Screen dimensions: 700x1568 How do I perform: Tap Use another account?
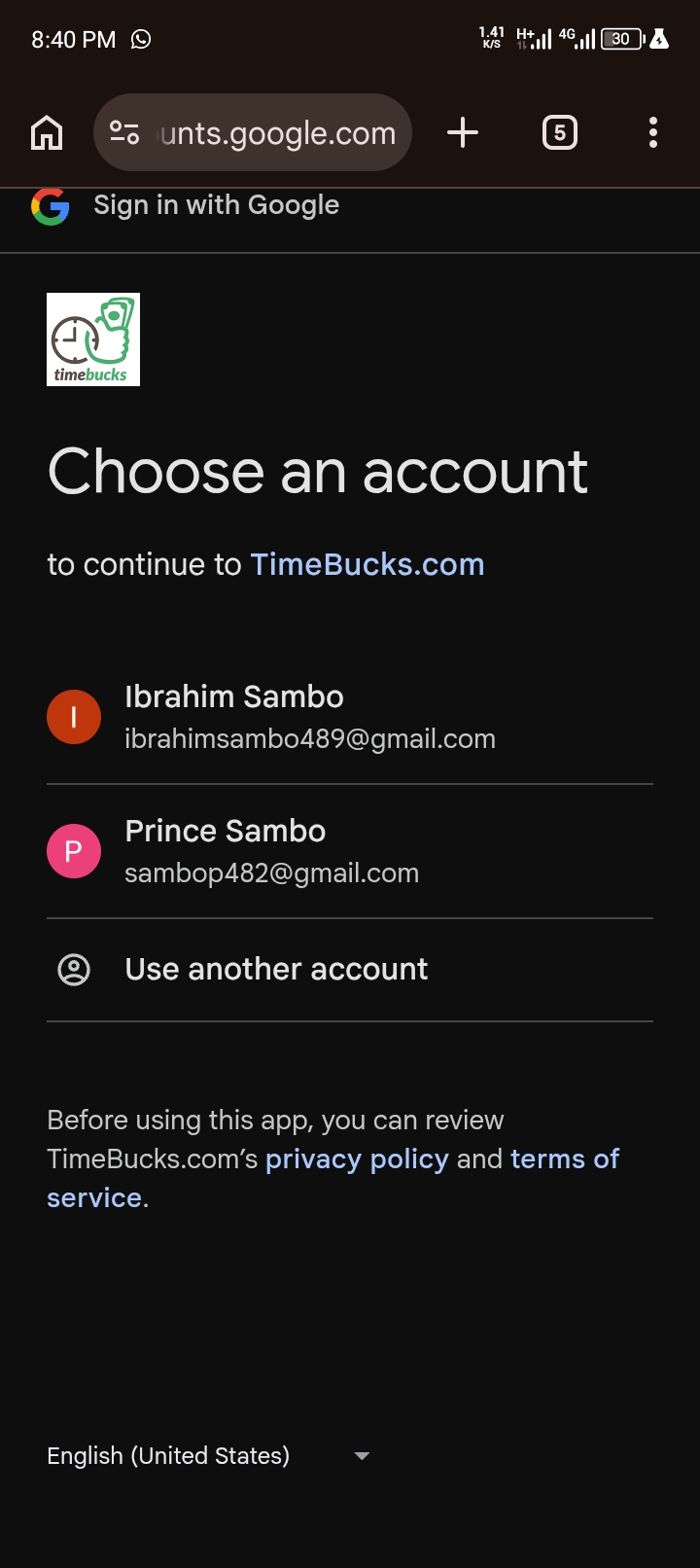point(276,969)
